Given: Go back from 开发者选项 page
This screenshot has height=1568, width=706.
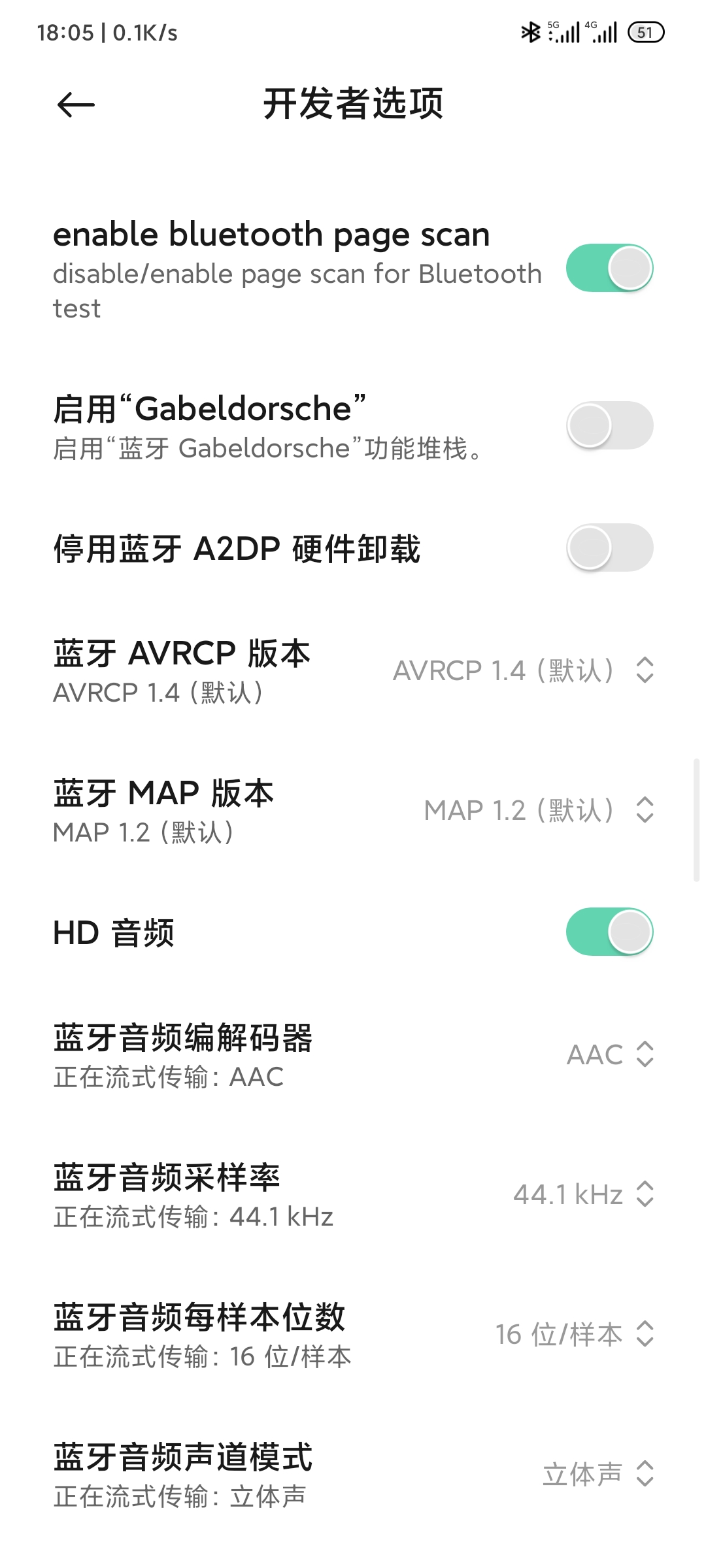Looking at the screenshot, I should pyautogui.click(x=76, y=105).
